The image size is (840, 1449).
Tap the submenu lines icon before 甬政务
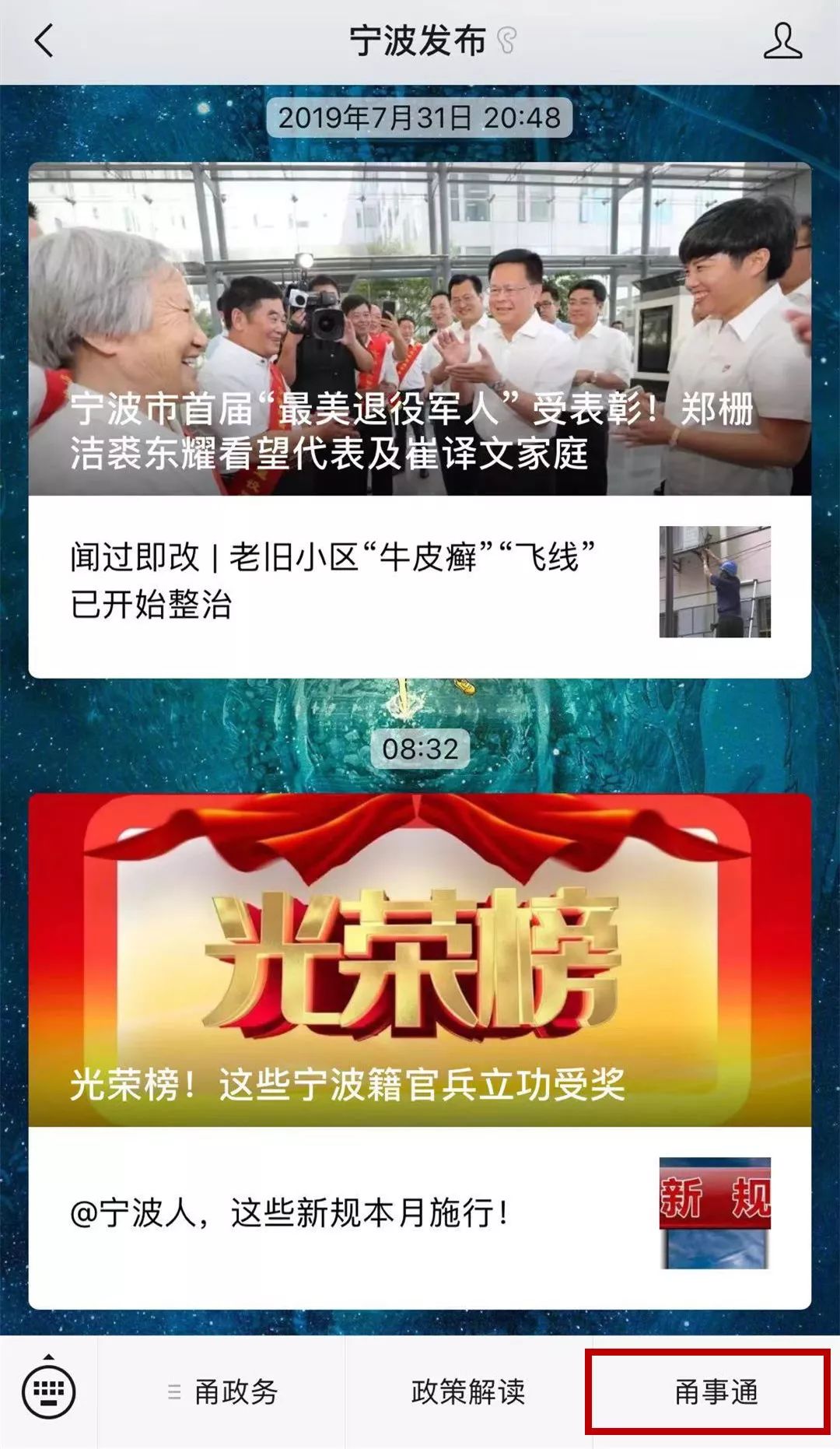pyautogui.click(x=173, y=1389)
